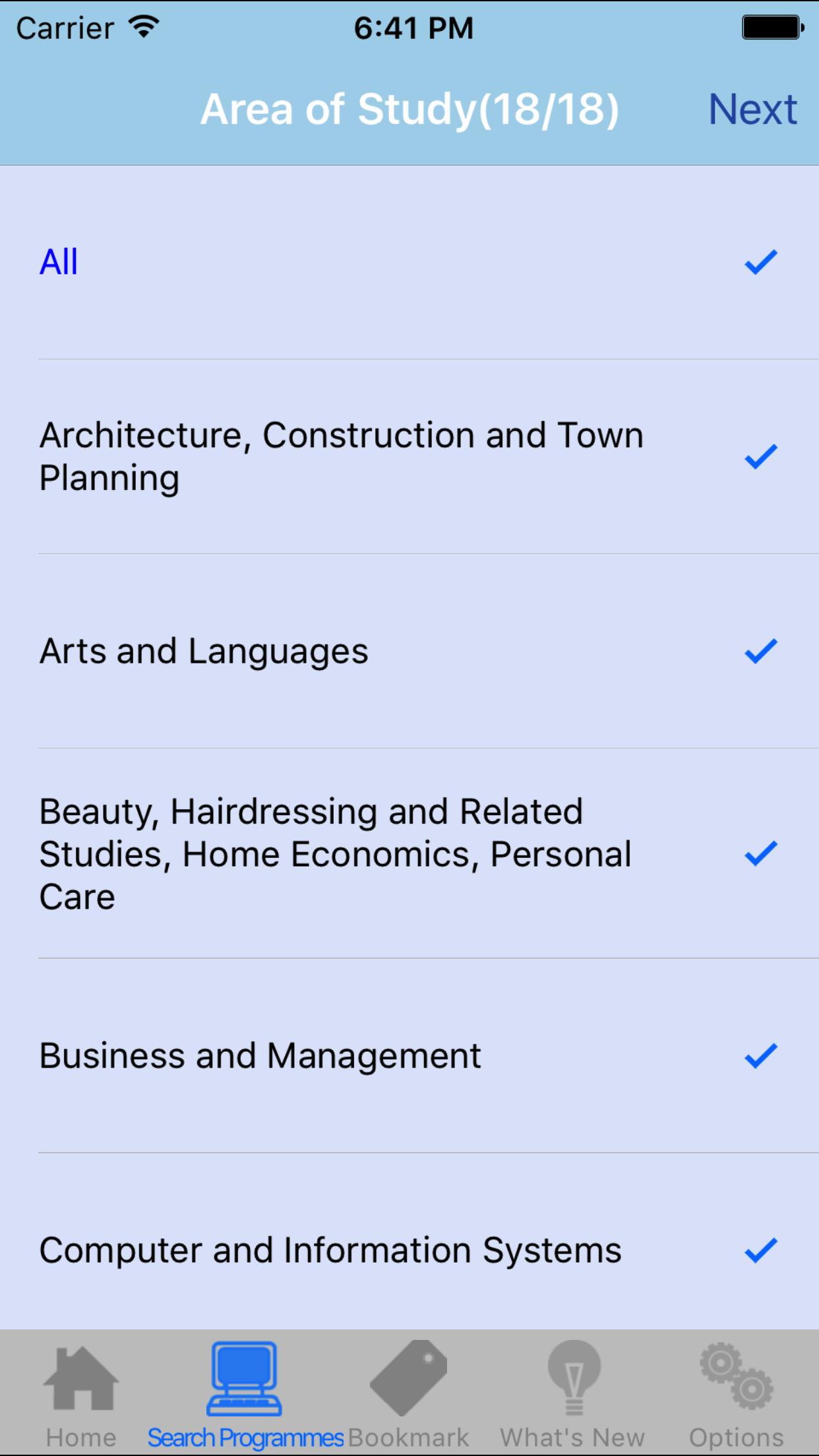Image resolution: width=819 pixels, height=1456 pixels.
Task: Tap Next to continue
Action: (752, 109)
